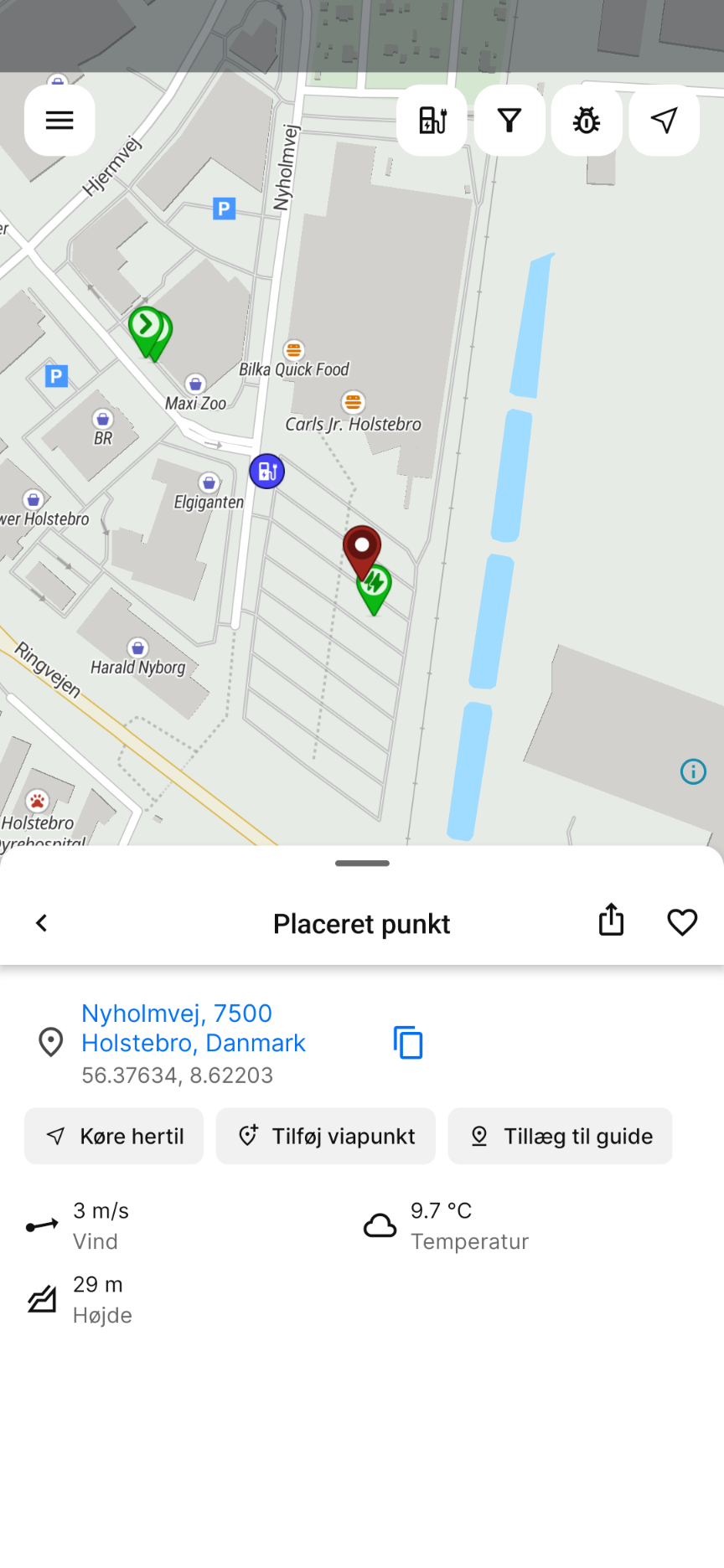Viewport: 724px width, 1568px height.
Task: Open the Bilka Quick Food marker
Action: [x=293, y=351]
